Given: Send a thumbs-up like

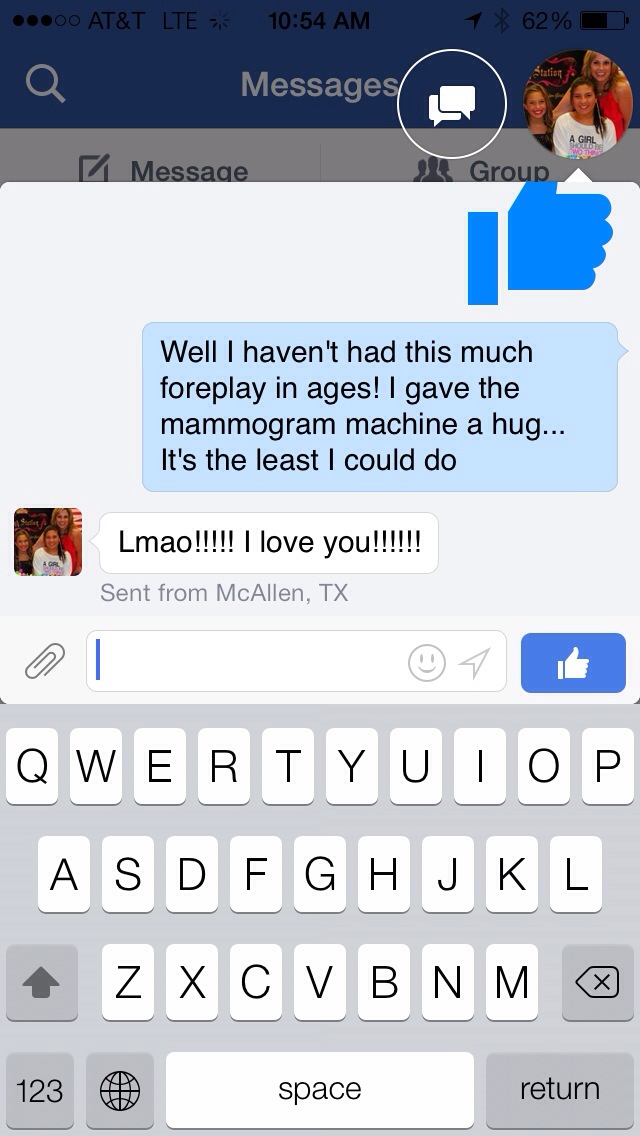Looking at the screenshot, I should (x=573, y=662).
